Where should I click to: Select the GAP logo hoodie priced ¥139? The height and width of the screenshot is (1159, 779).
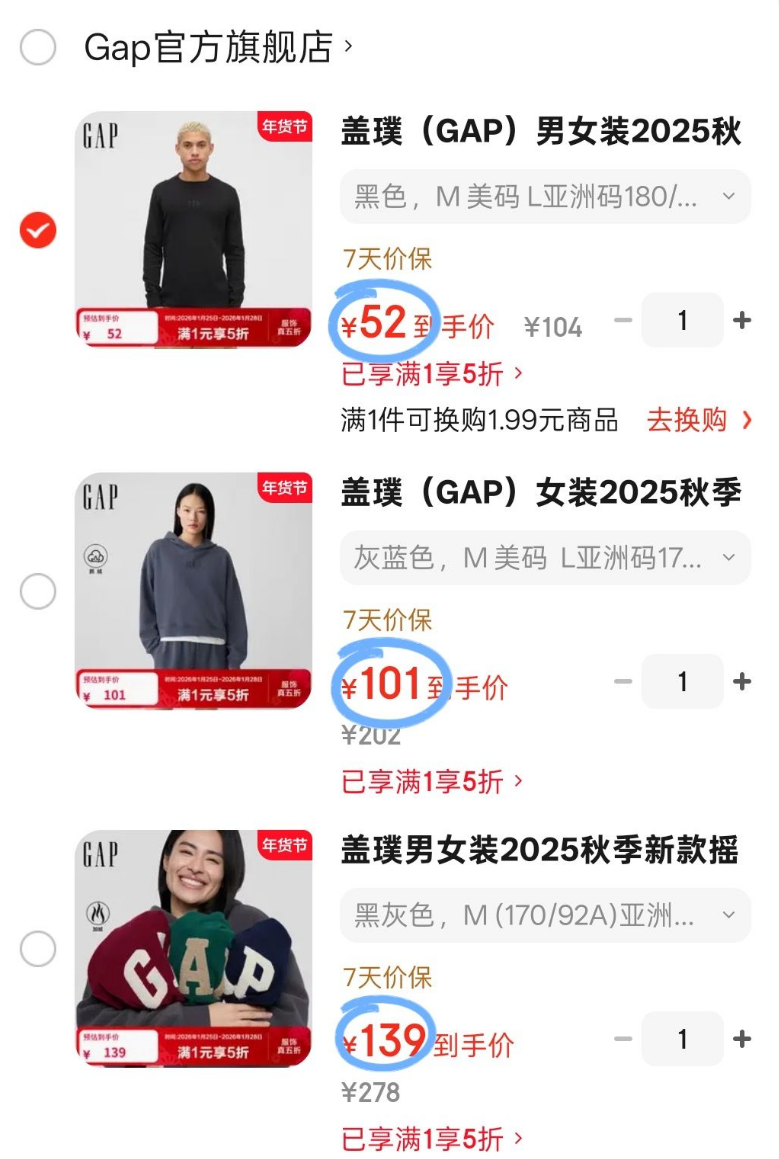(38, 948)
